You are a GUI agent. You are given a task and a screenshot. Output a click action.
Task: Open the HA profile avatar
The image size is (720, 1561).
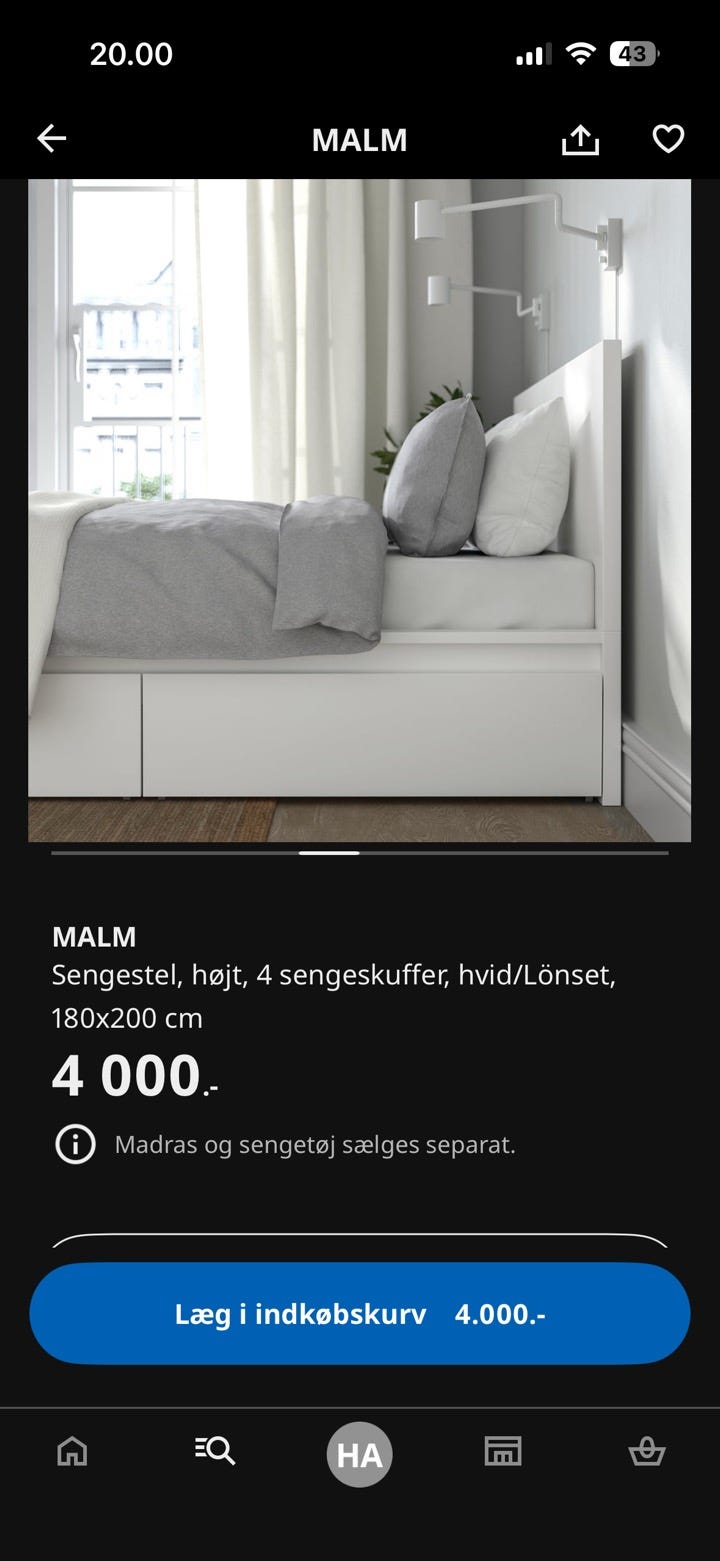pyautogui.click(x=359, y=1454)
